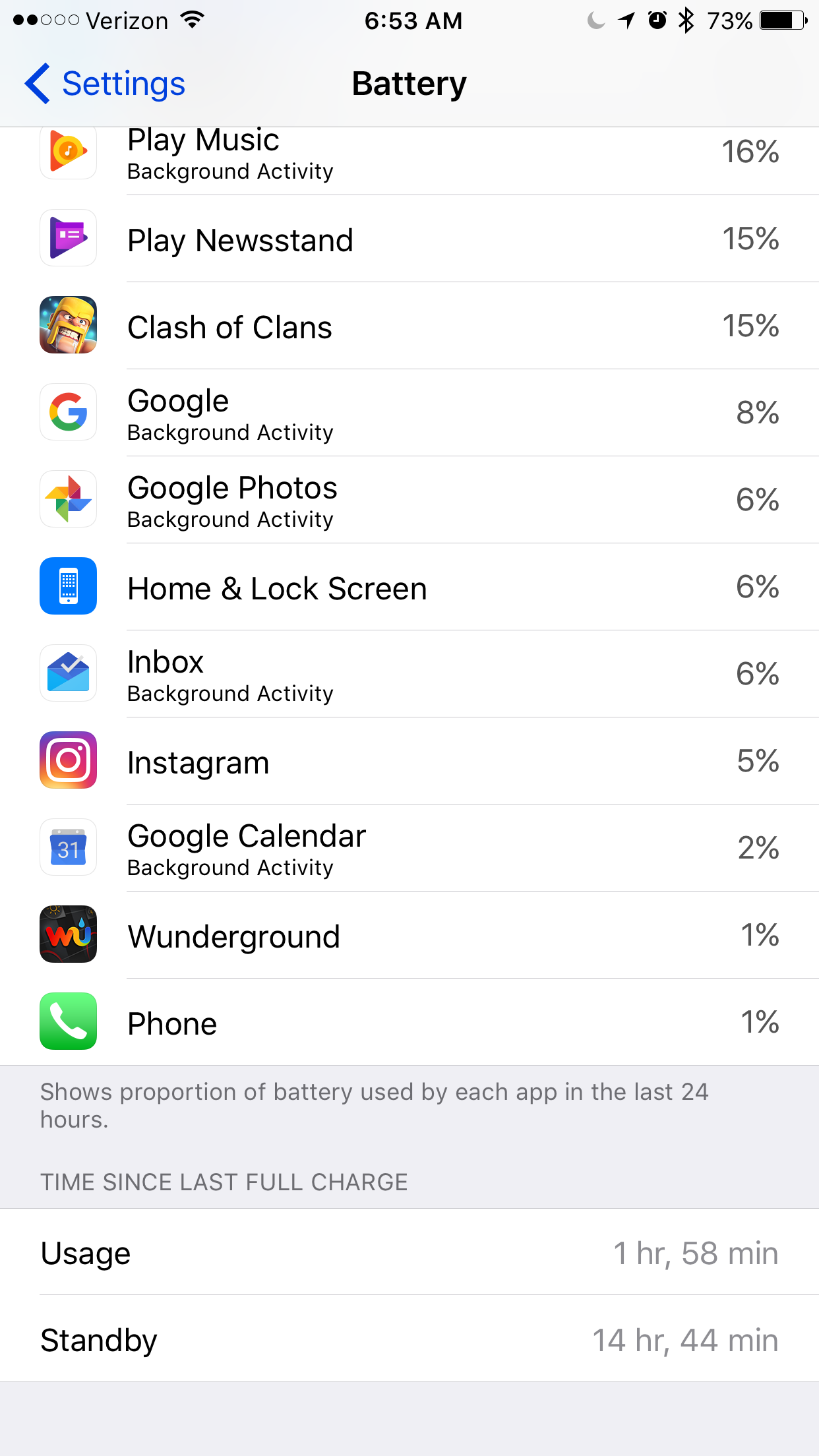Select the Google Photos battery row
819x1456 pixels.
[x=409, y=501]
